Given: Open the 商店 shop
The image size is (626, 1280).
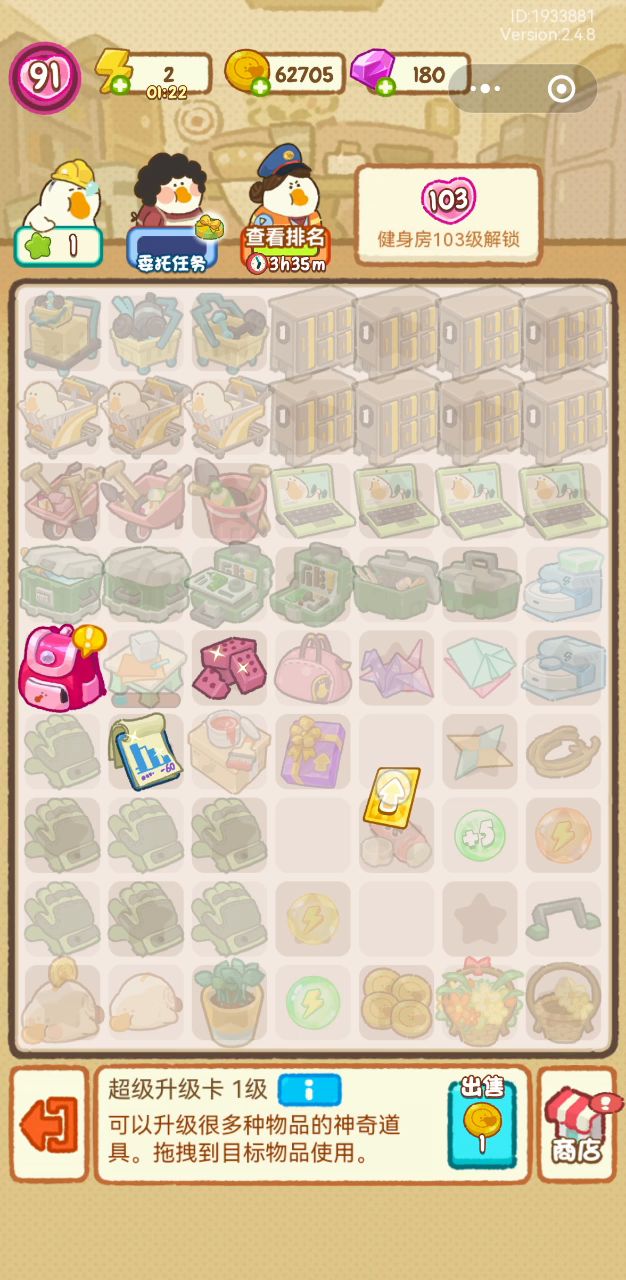Looking at the screenshot, I should (576, 1125).
